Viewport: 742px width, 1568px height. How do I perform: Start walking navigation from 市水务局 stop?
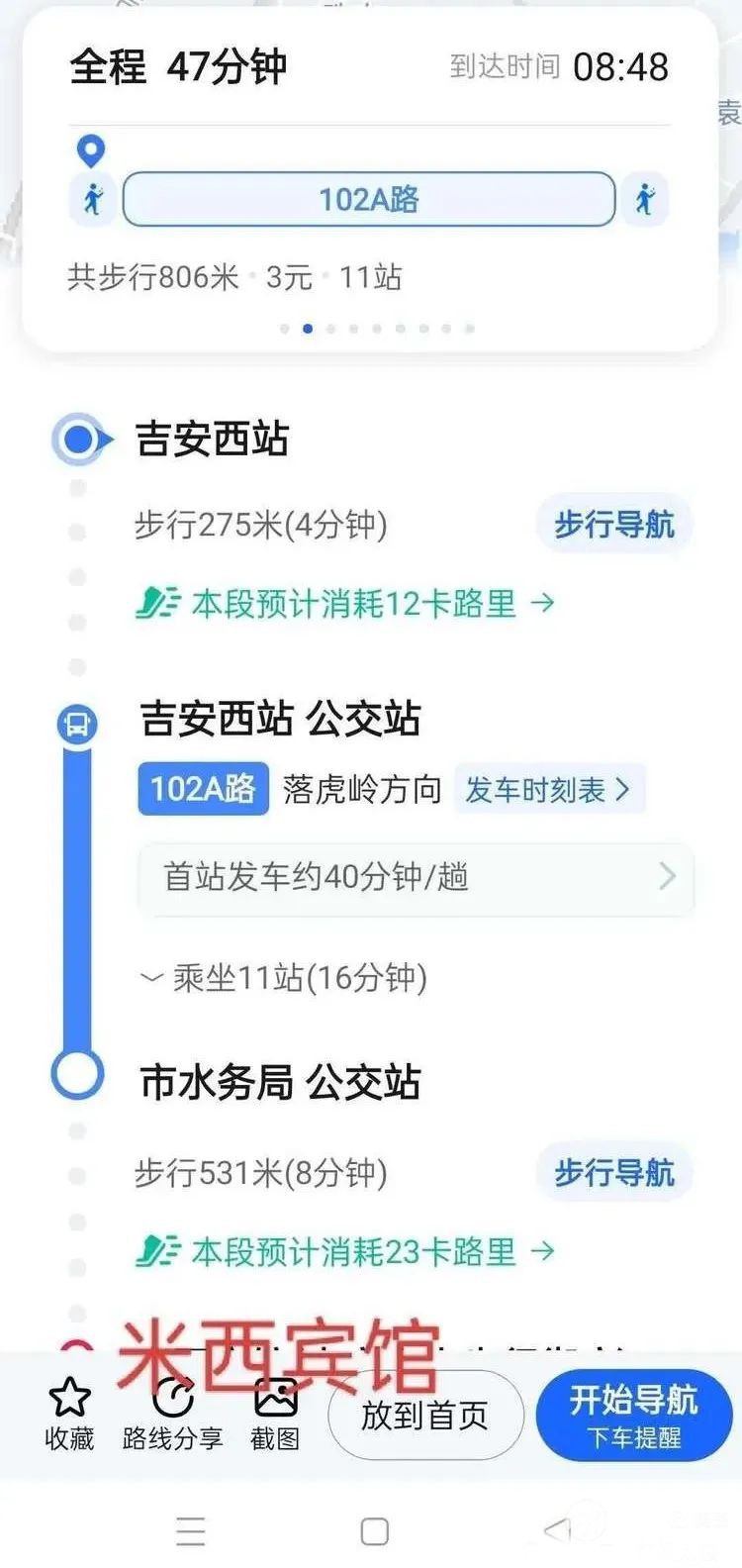point(613,1173)
